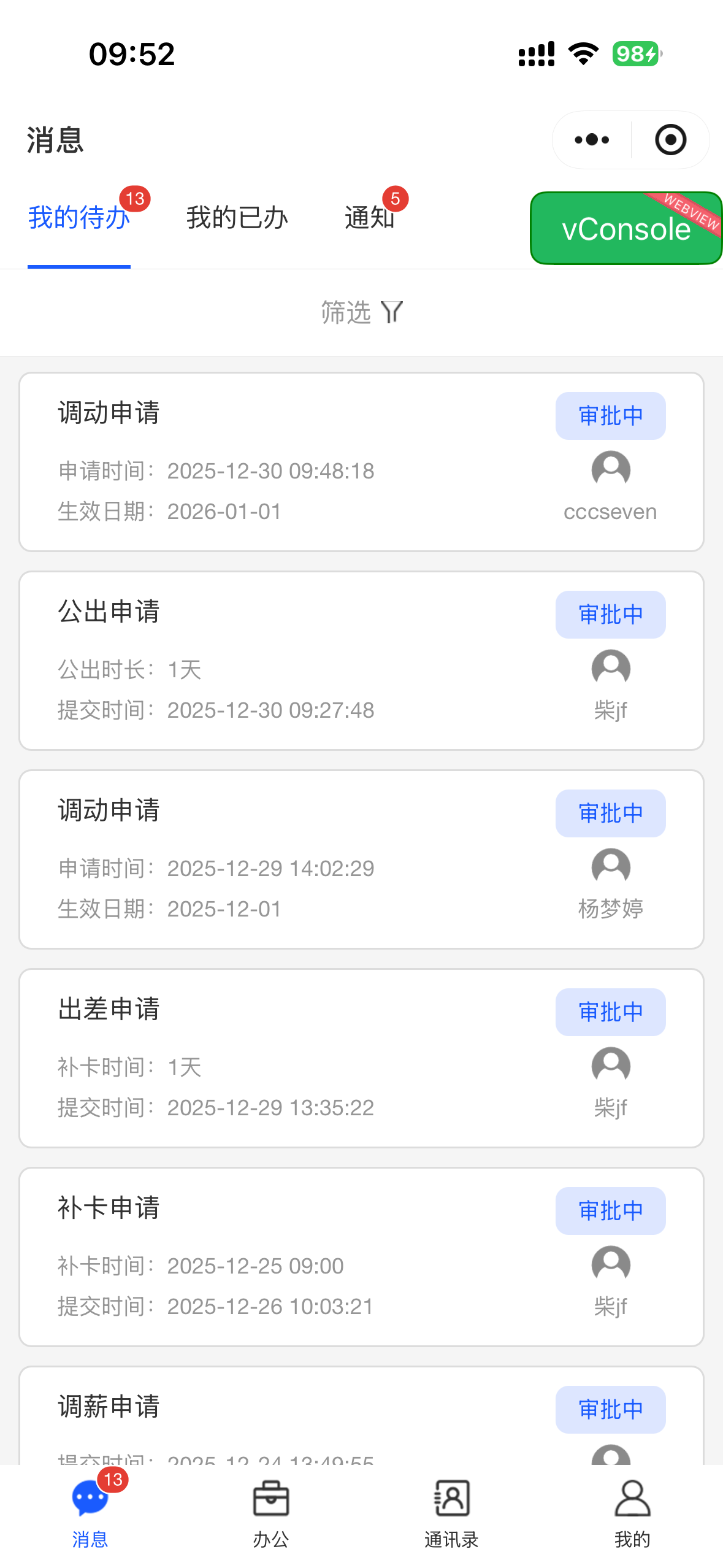This screenshot has height=1568, width=723.
Task: Open the 补卡申请 card from 柴jf
Action: [361, 1257]
